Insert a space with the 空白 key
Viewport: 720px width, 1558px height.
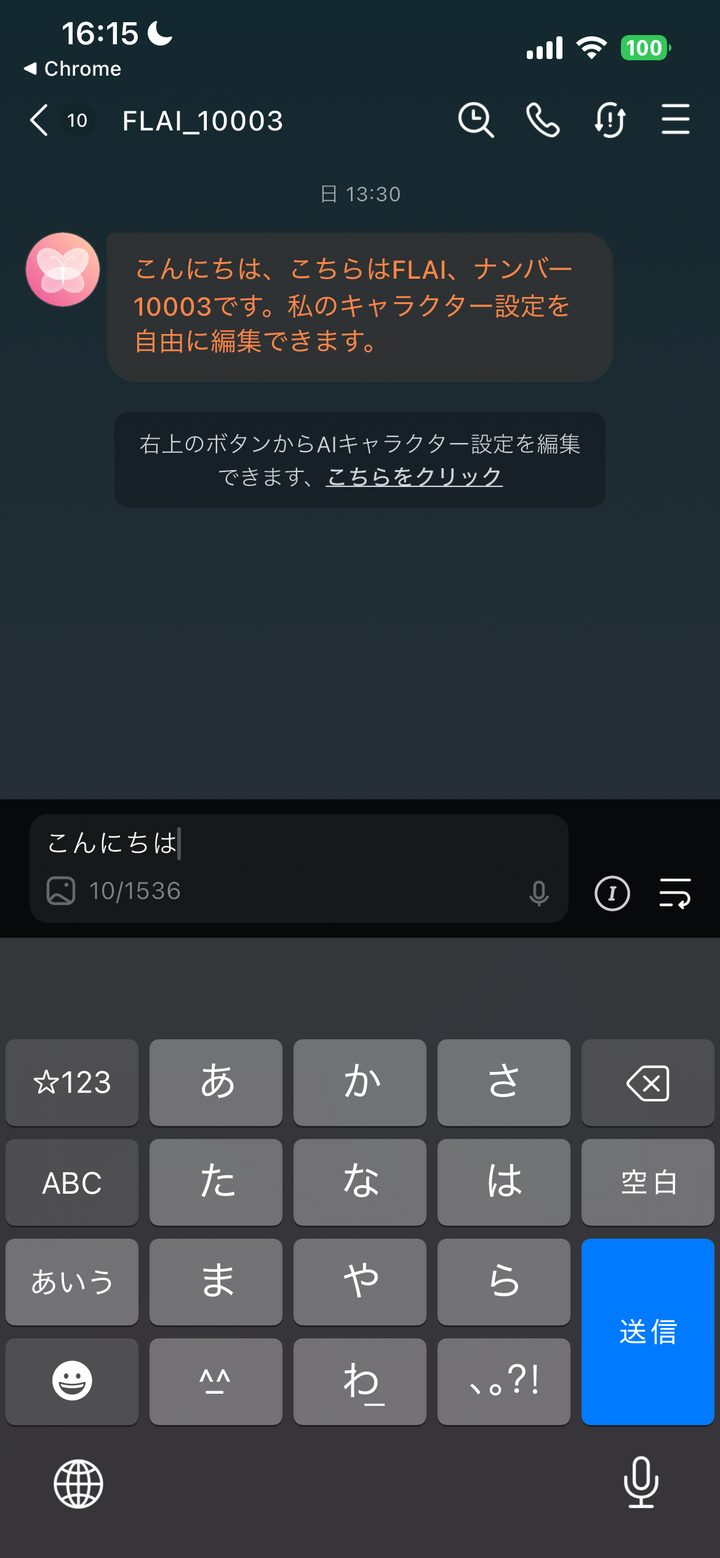click(x=648, y=1183)
